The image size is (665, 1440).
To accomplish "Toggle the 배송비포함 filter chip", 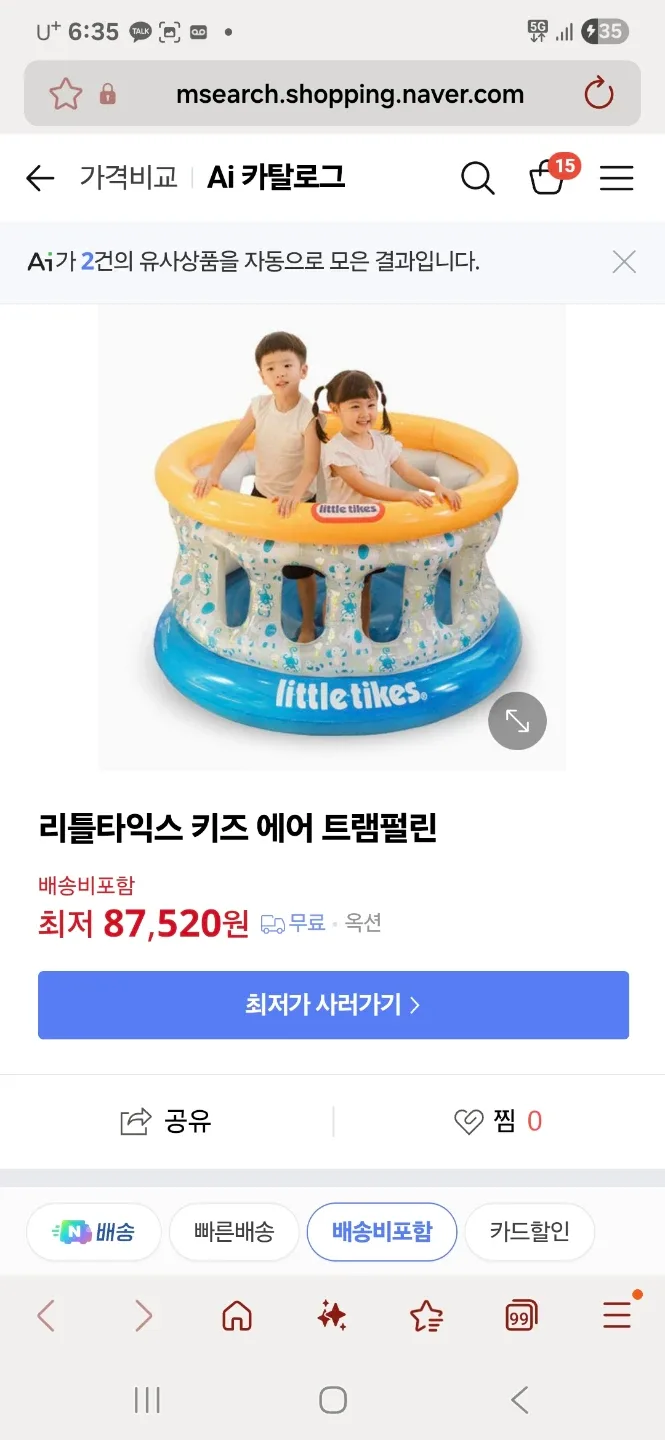I will (382, 1232).
